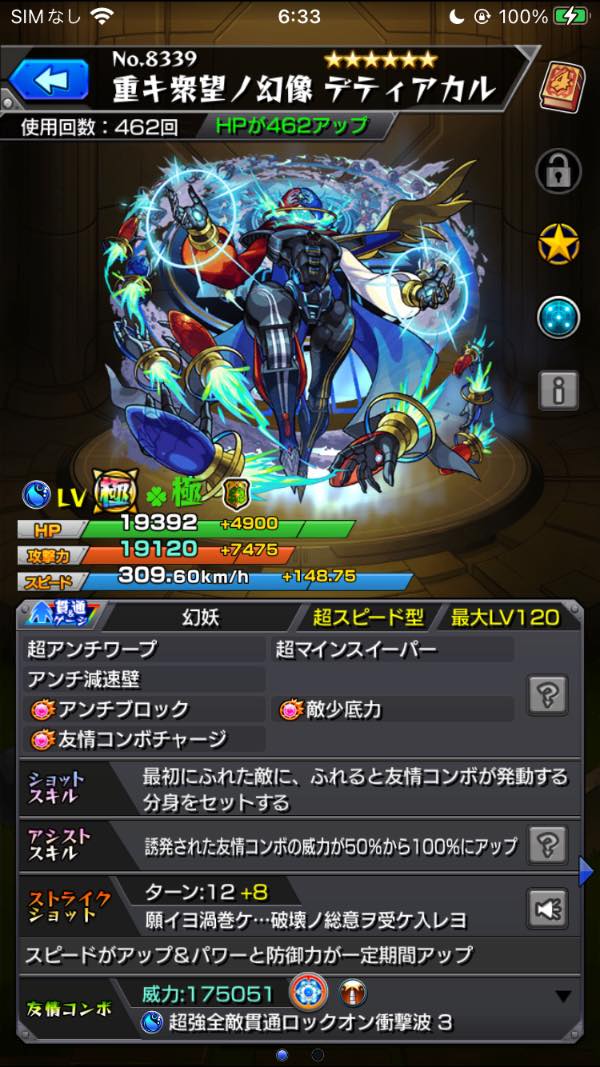Toggle the lock on this monster
600x1067 pixels.
coord(558,171)
